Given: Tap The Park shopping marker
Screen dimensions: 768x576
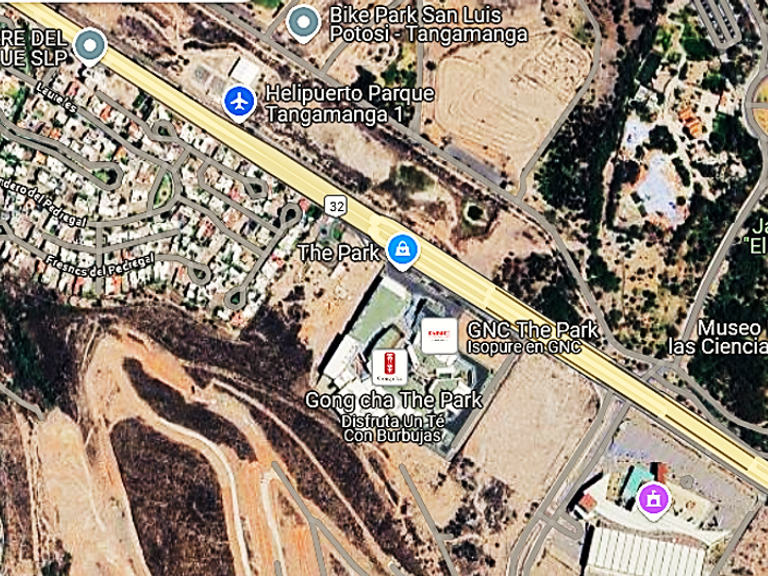Looking at the screenshot, I should coord(401,250).
